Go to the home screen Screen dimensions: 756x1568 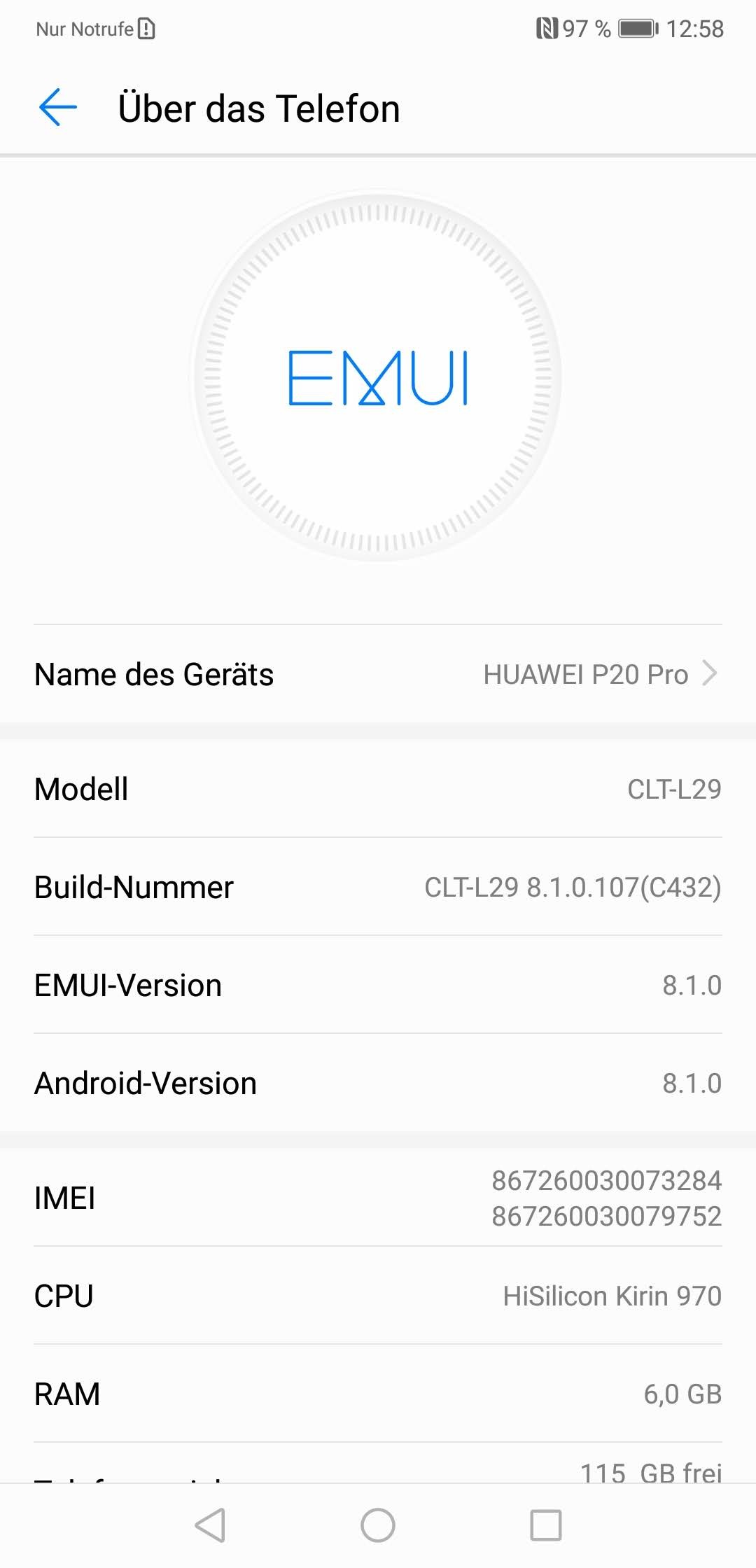(378, 1525)
